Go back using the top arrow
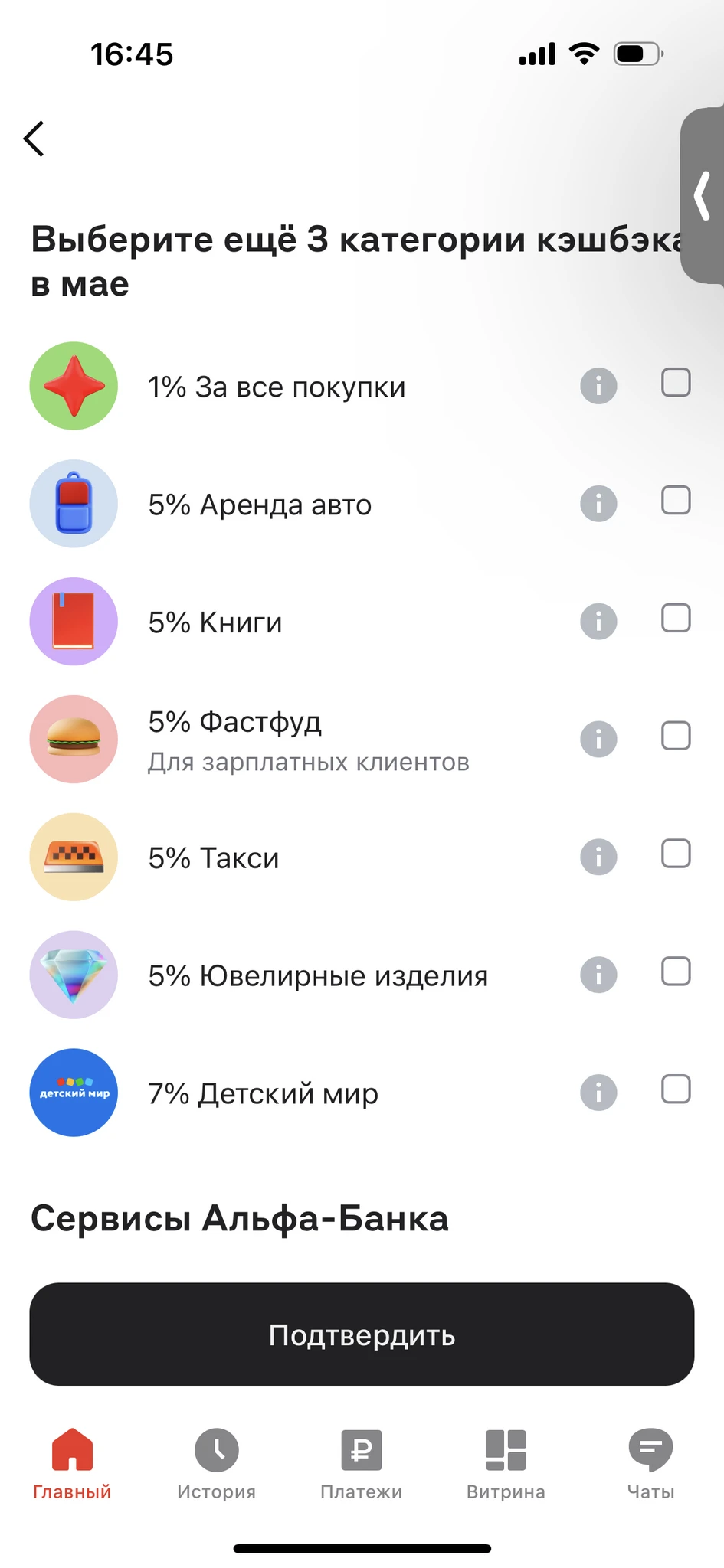This screenshot has width=724, height=1568. coord(34,139)
